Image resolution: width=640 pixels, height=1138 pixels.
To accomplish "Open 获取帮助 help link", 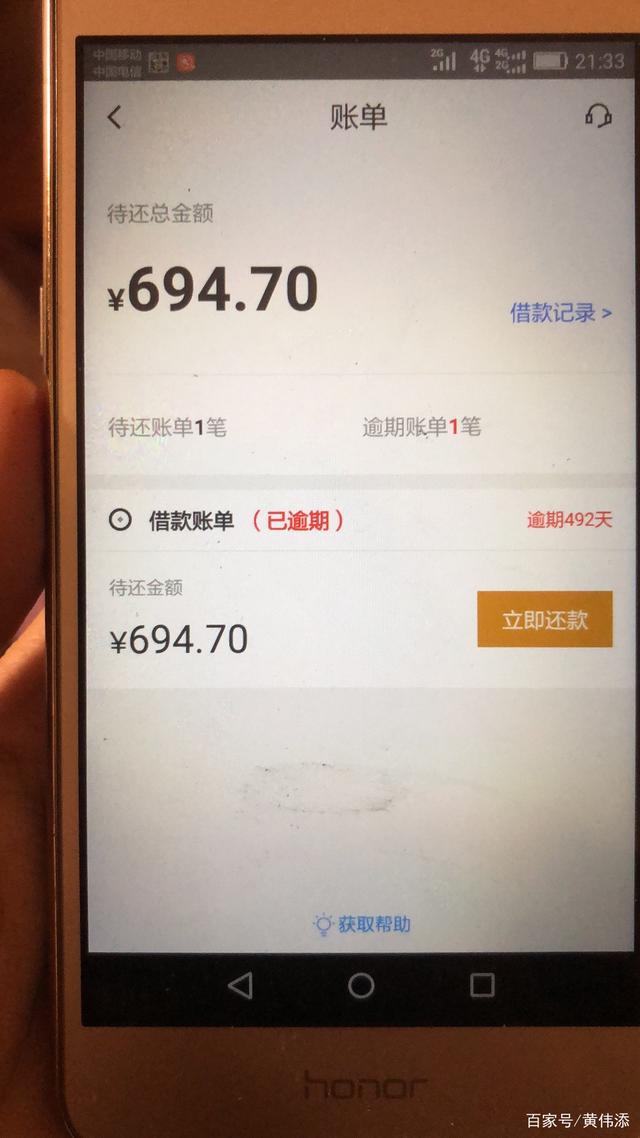I will click(x=363, y=924).
